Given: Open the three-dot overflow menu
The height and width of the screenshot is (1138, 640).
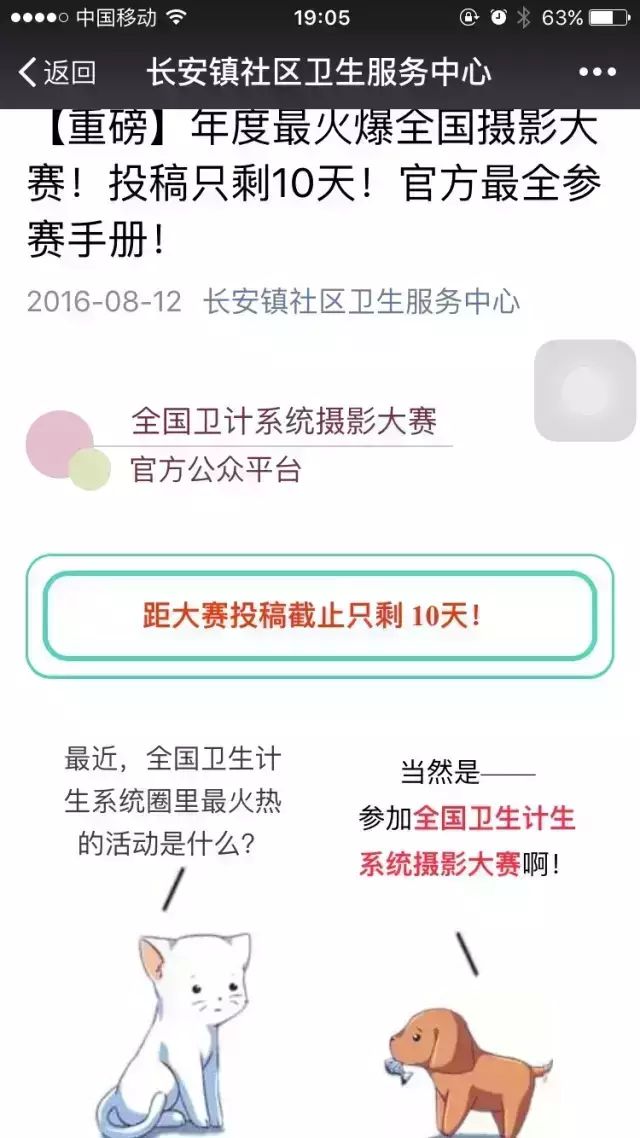Looking at the screenshot, I should pos(597,72).
